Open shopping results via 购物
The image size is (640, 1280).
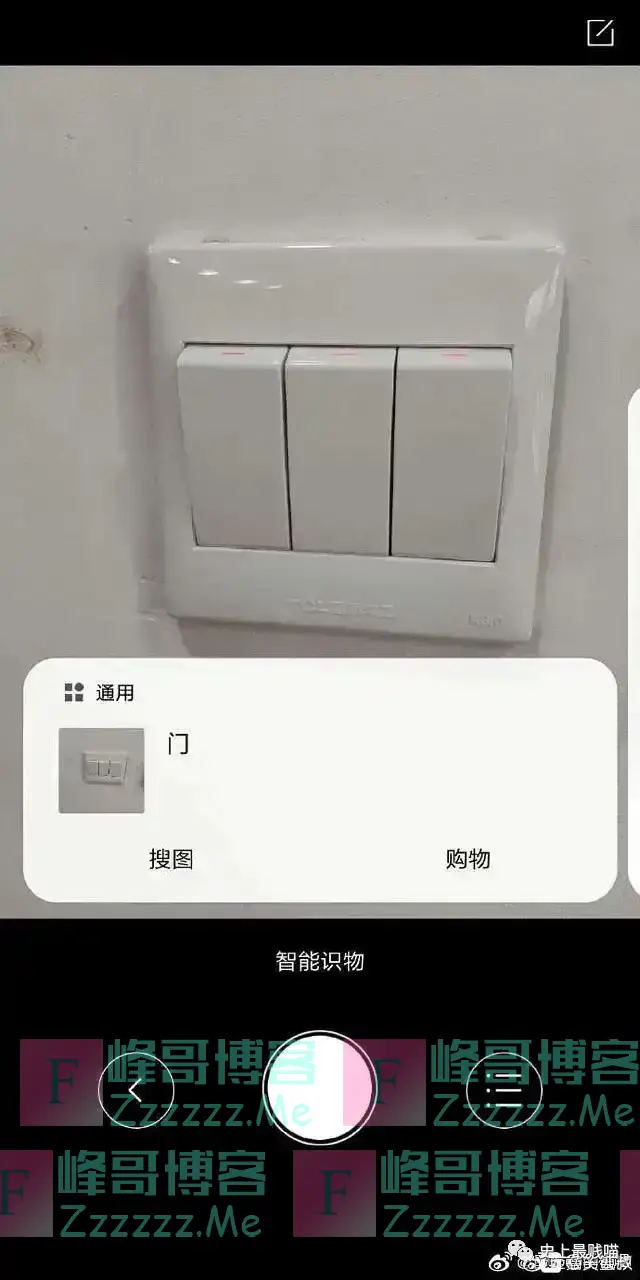pos(467,859)
